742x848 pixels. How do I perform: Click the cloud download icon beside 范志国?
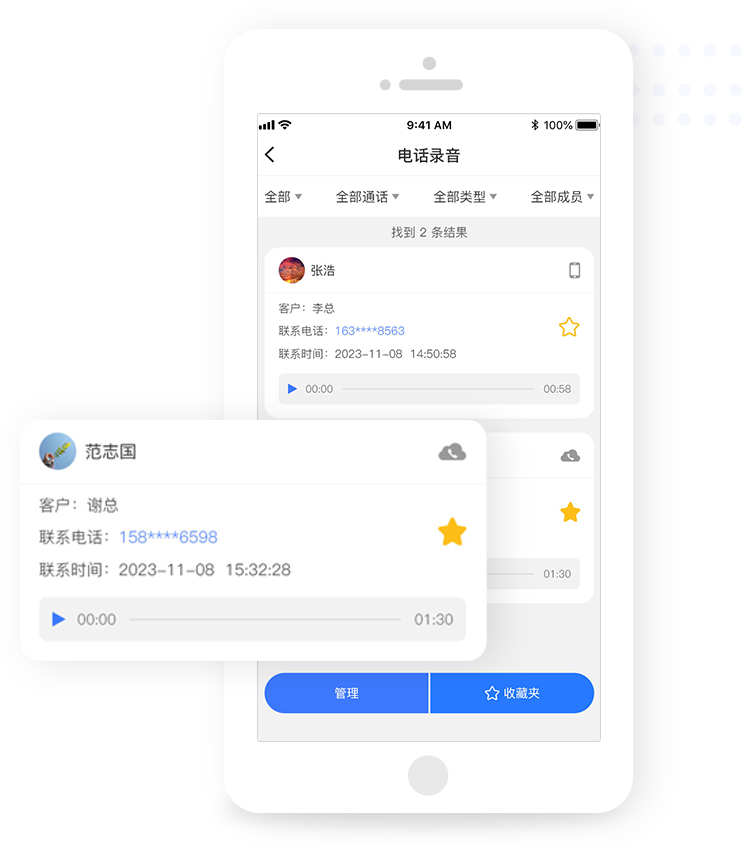[x=451, y=452]
